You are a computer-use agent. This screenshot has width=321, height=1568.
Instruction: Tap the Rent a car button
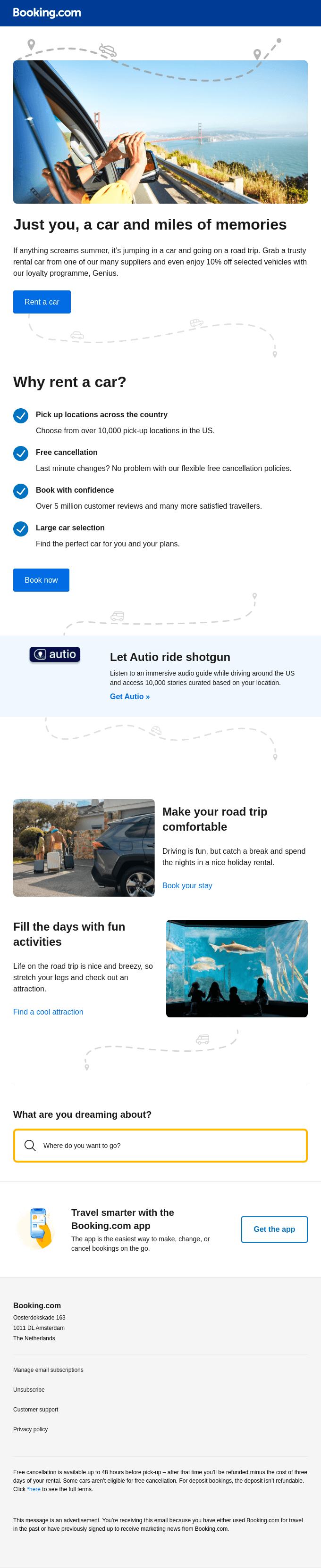pos(42,302)
